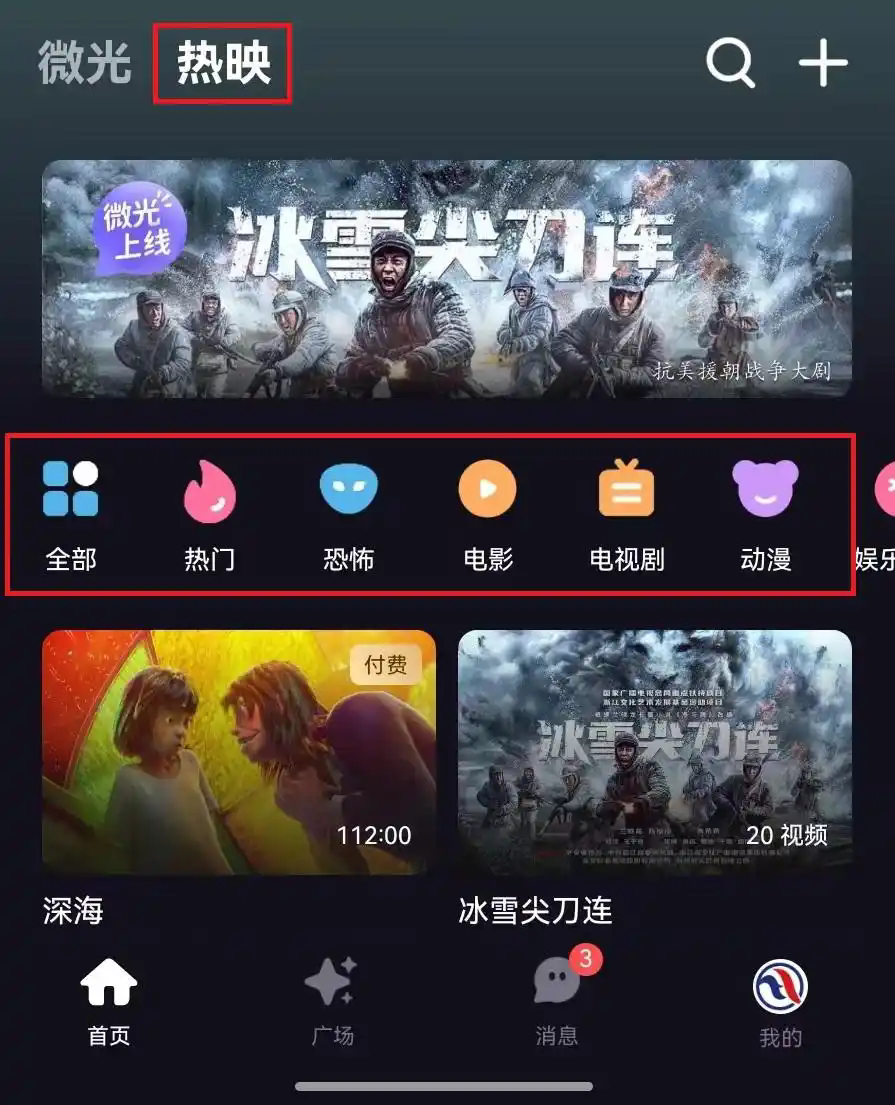Select the 热映 top tab

[x=223, y=64]
